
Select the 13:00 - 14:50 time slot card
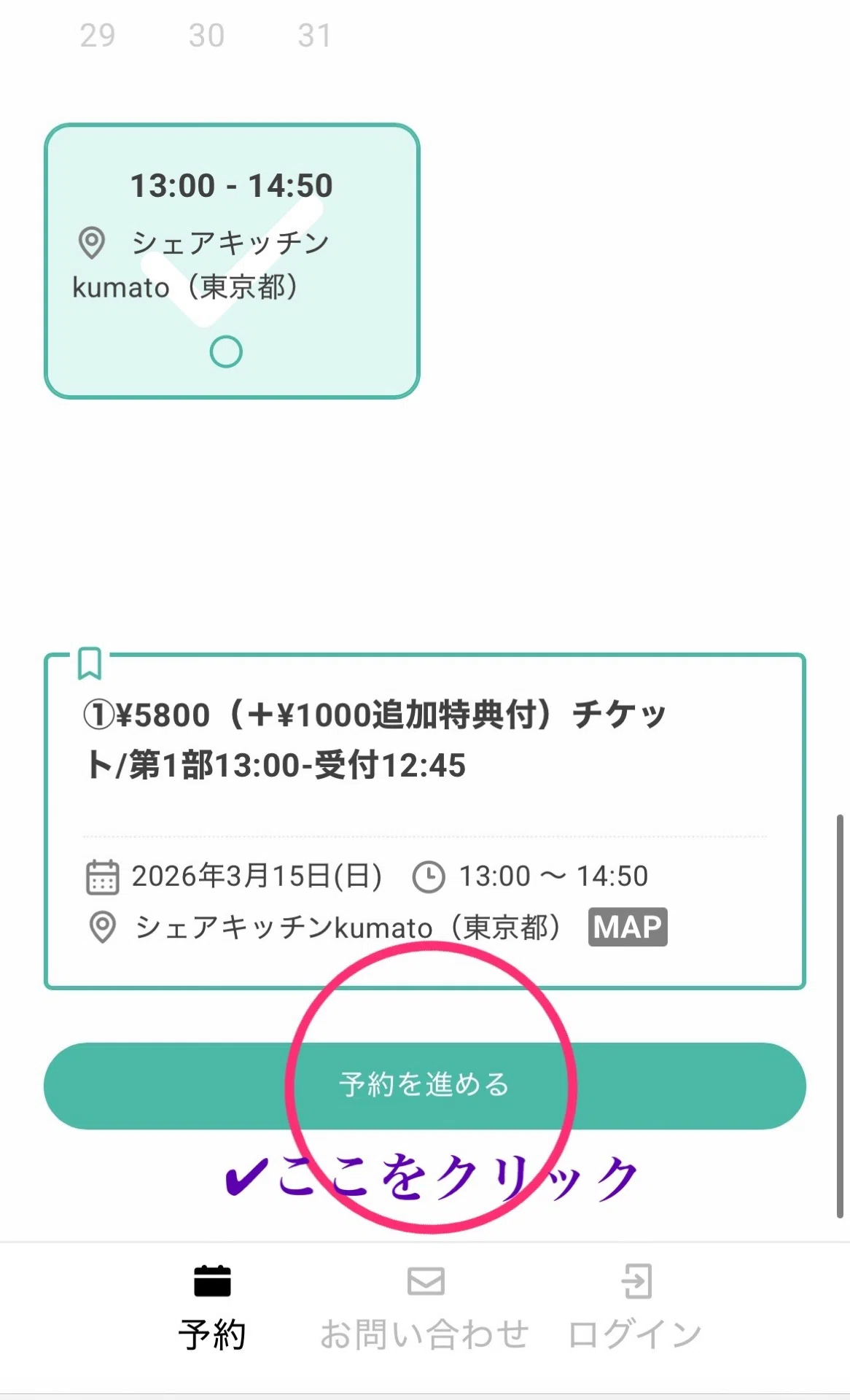tap(232, 261)
